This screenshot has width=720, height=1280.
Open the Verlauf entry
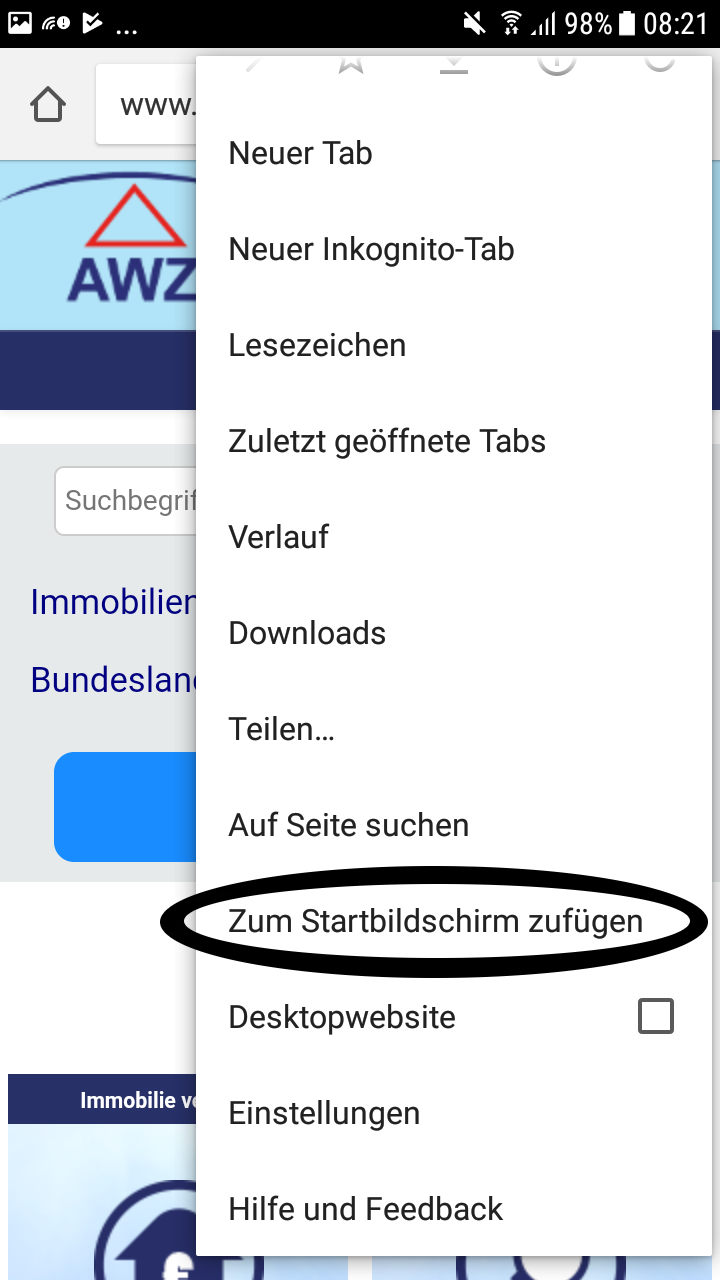(x=278, y=537)
